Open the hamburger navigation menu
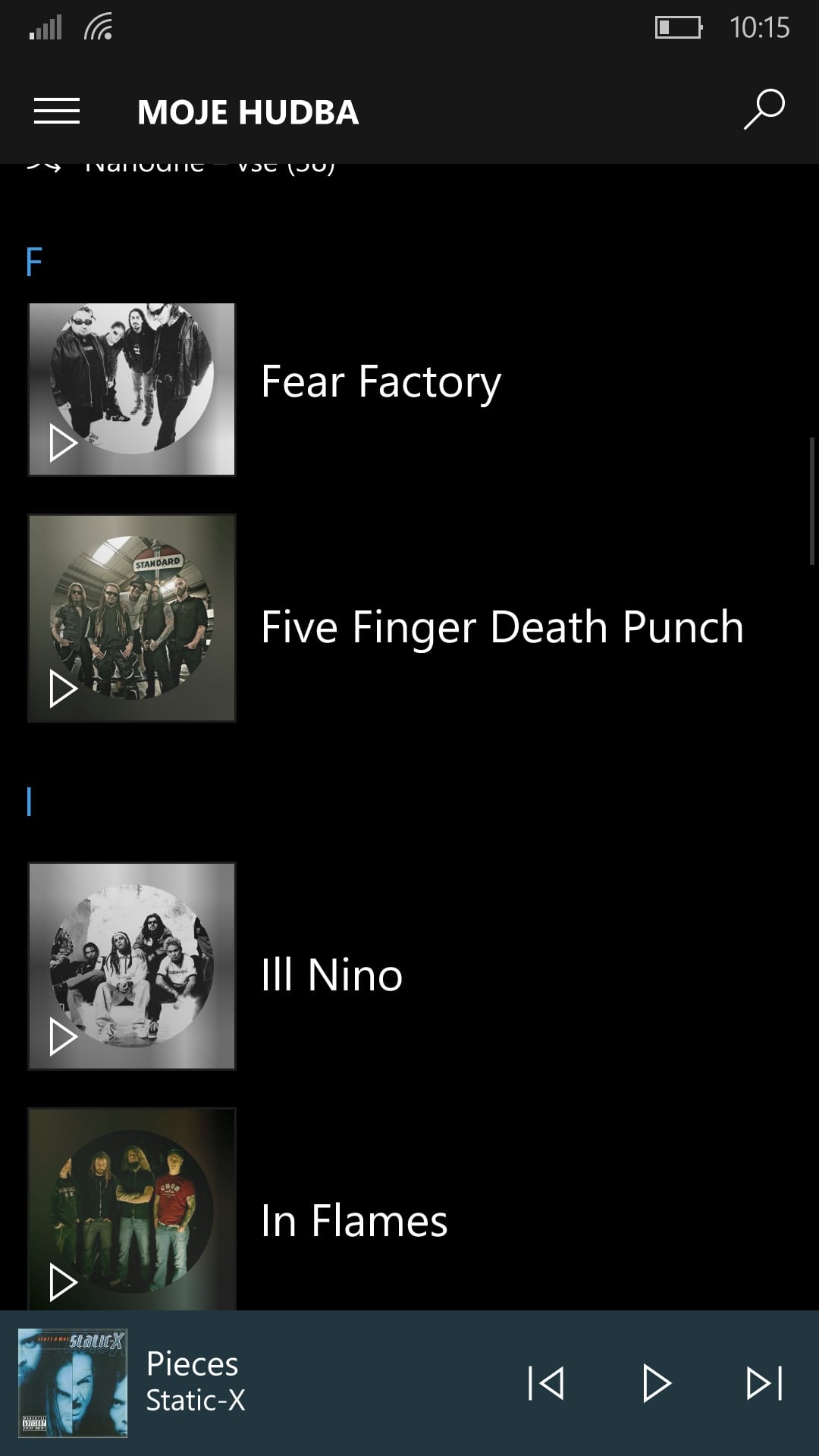Image resolution: width=819 pixels, height=1456 pixels. 57,111
